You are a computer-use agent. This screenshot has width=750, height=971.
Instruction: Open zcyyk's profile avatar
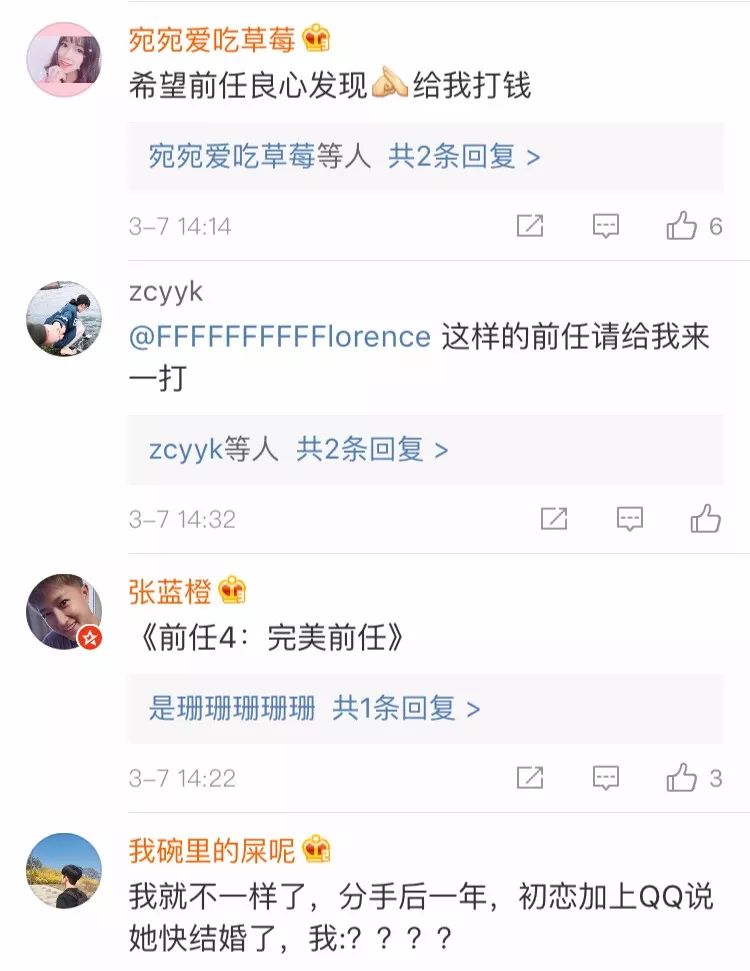point(64,319)
